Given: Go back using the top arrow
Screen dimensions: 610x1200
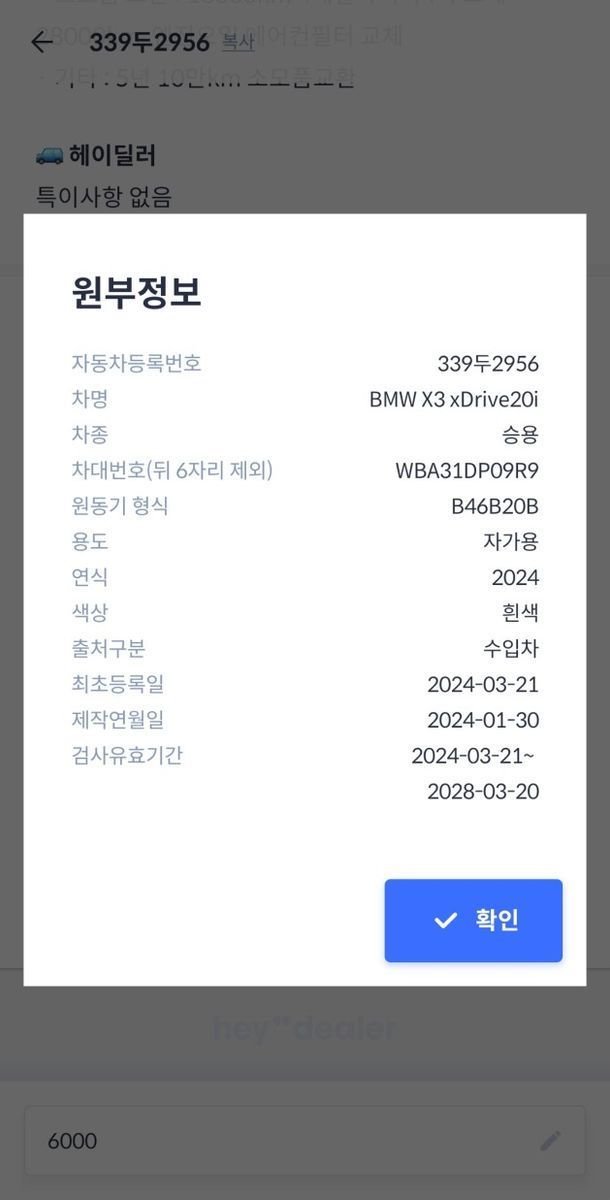Looking at the screenshot, I should (41, 42).
